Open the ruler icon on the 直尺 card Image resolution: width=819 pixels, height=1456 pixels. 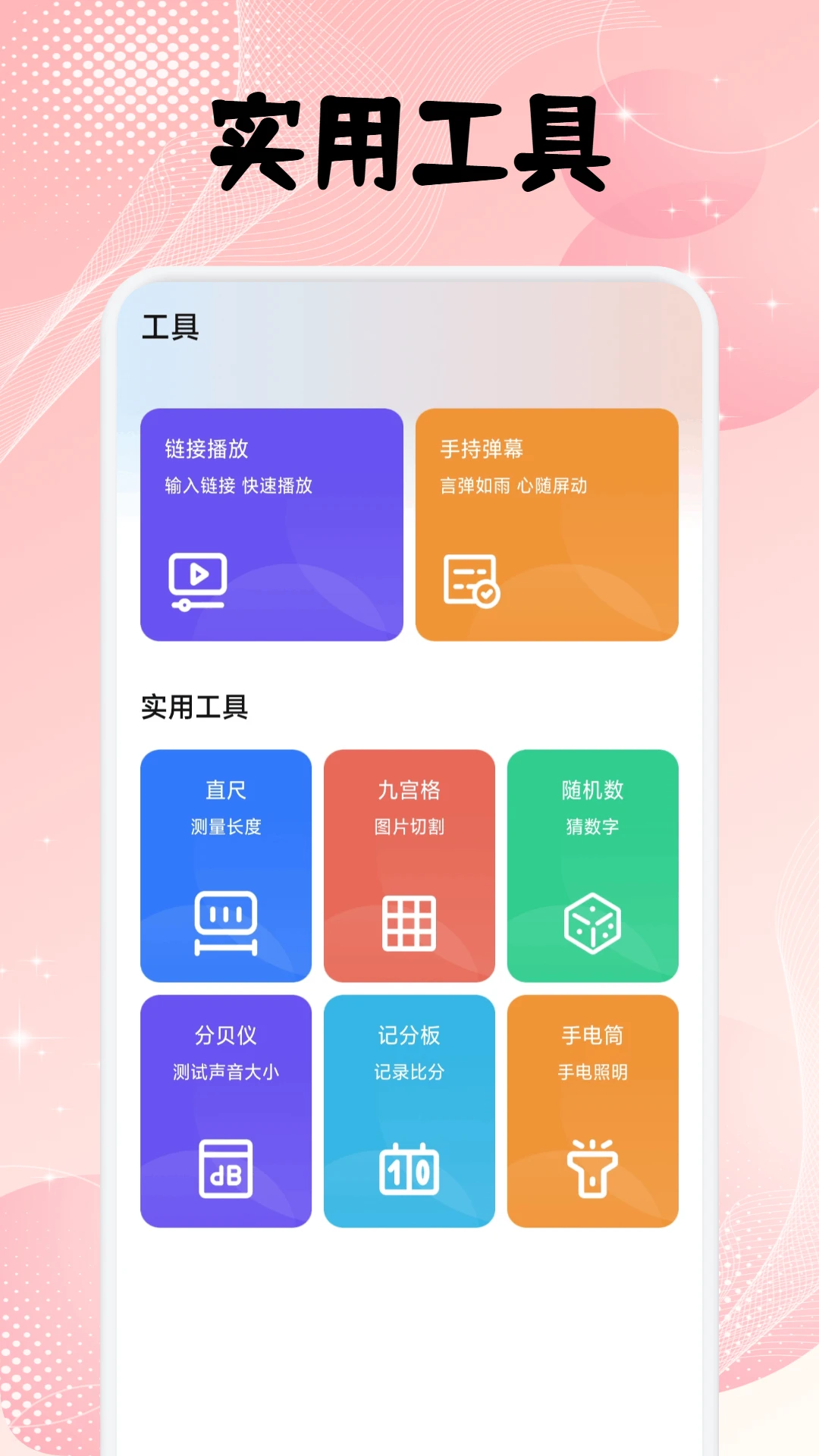pos(225,921)
